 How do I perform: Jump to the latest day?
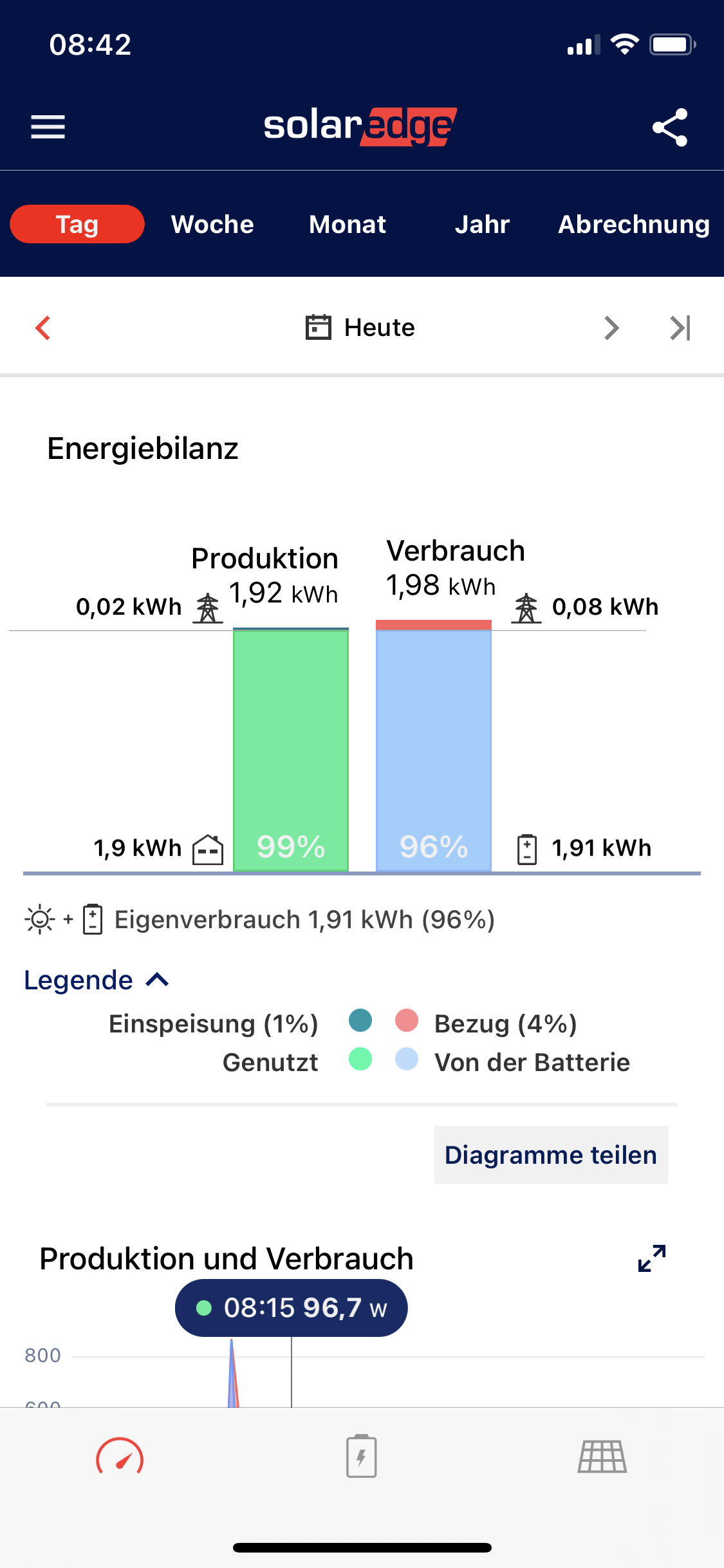click(680, 328)
